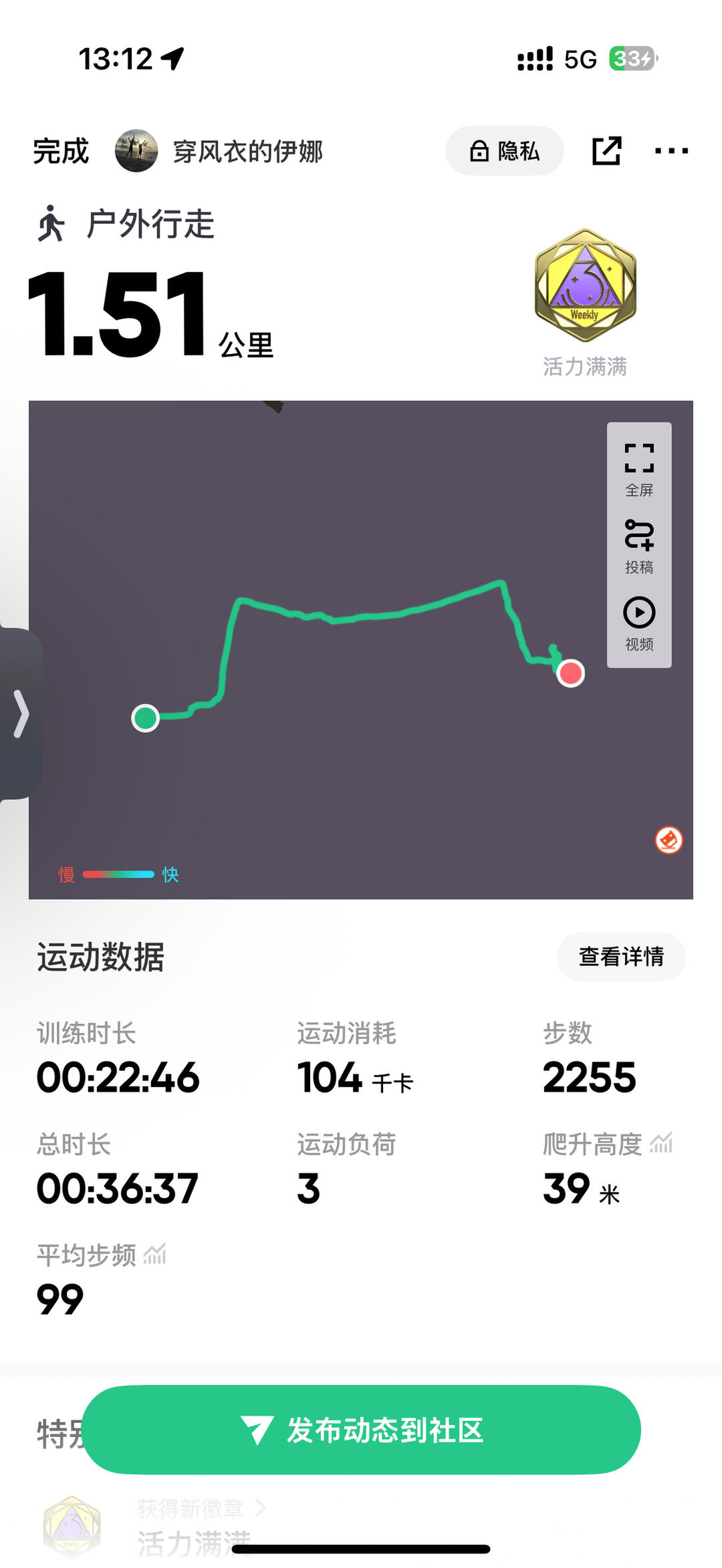Open the more options ellipsis menu
Screen dimensions: 722x1568
tap(672, 151)
